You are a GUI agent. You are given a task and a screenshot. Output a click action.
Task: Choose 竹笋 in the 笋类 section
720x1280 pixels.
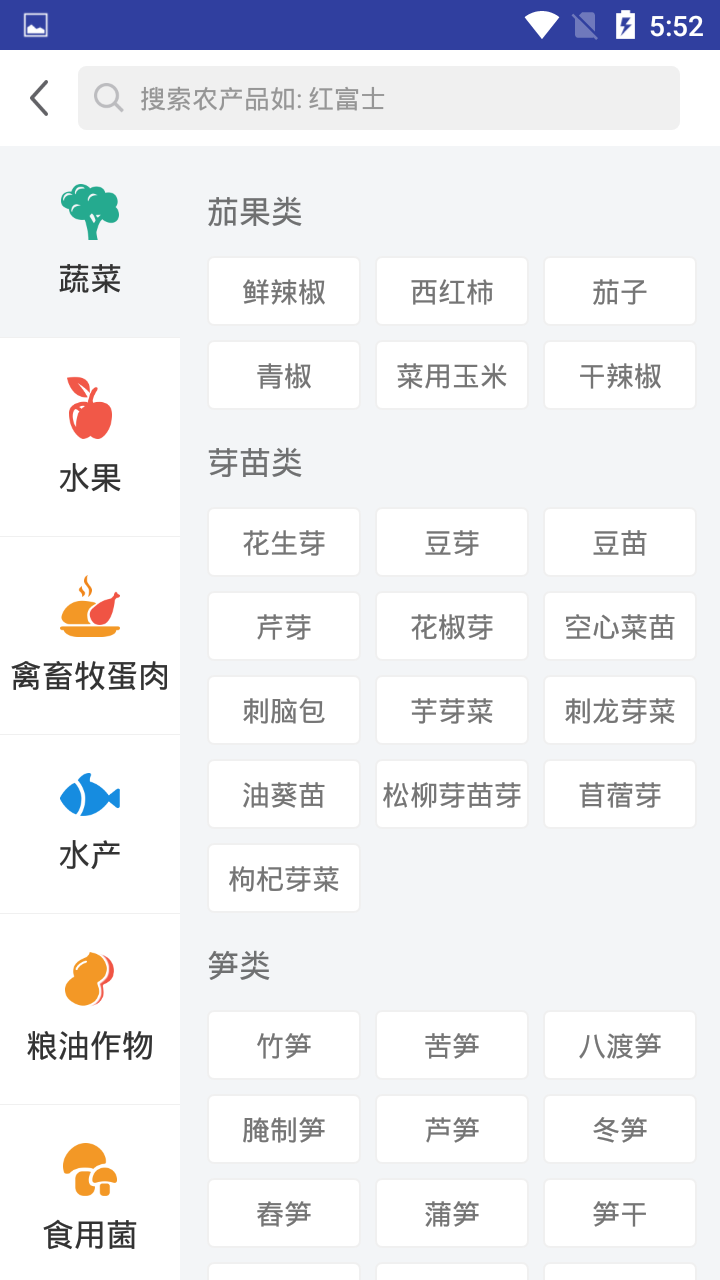coord(284,1045)
